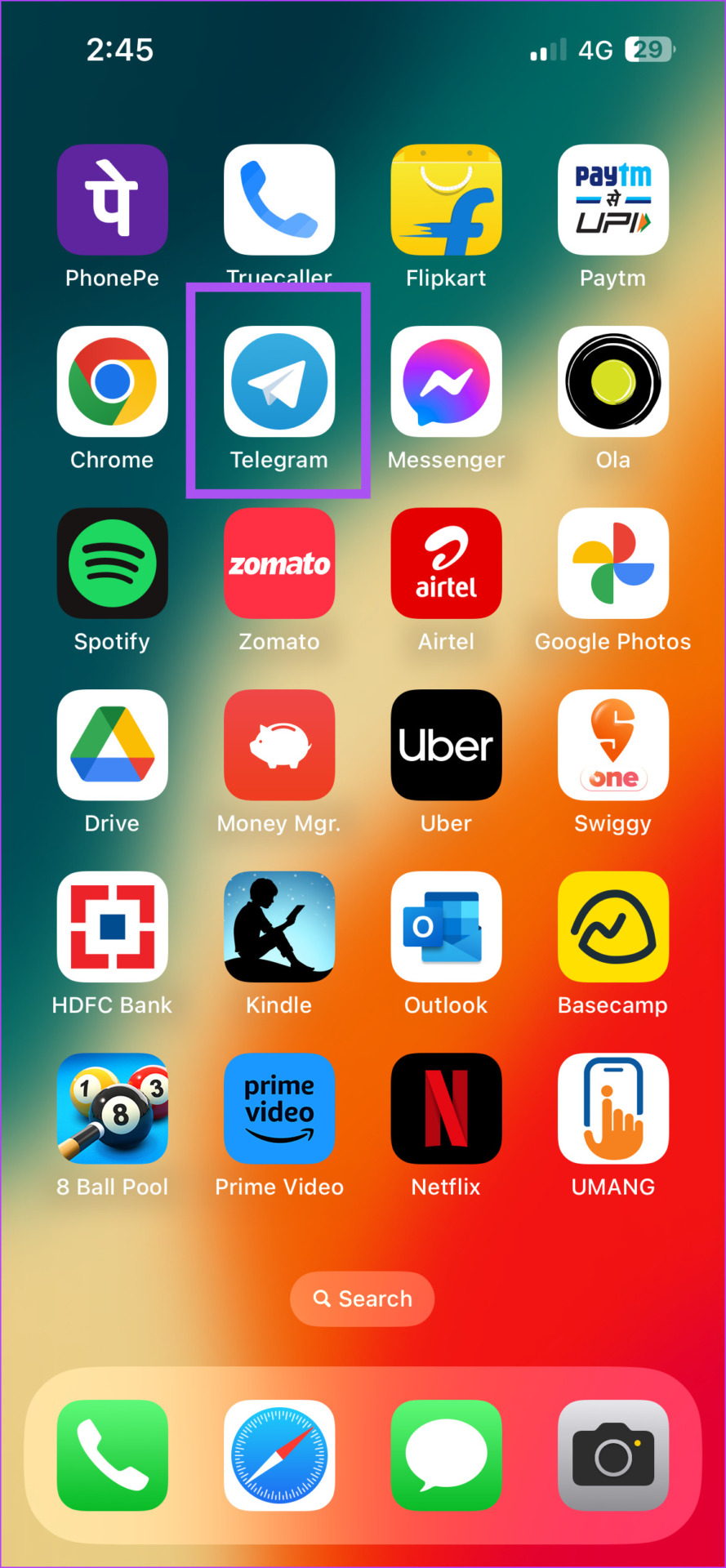
Task: Launch the Uber app
Action: (x=446, y=745)
